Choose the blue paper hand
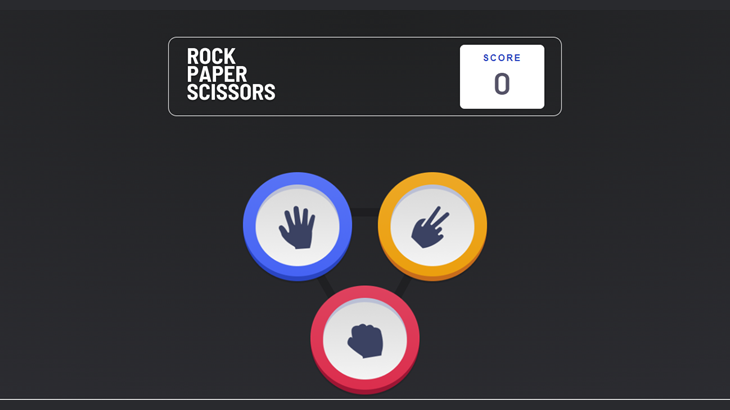 297,227
